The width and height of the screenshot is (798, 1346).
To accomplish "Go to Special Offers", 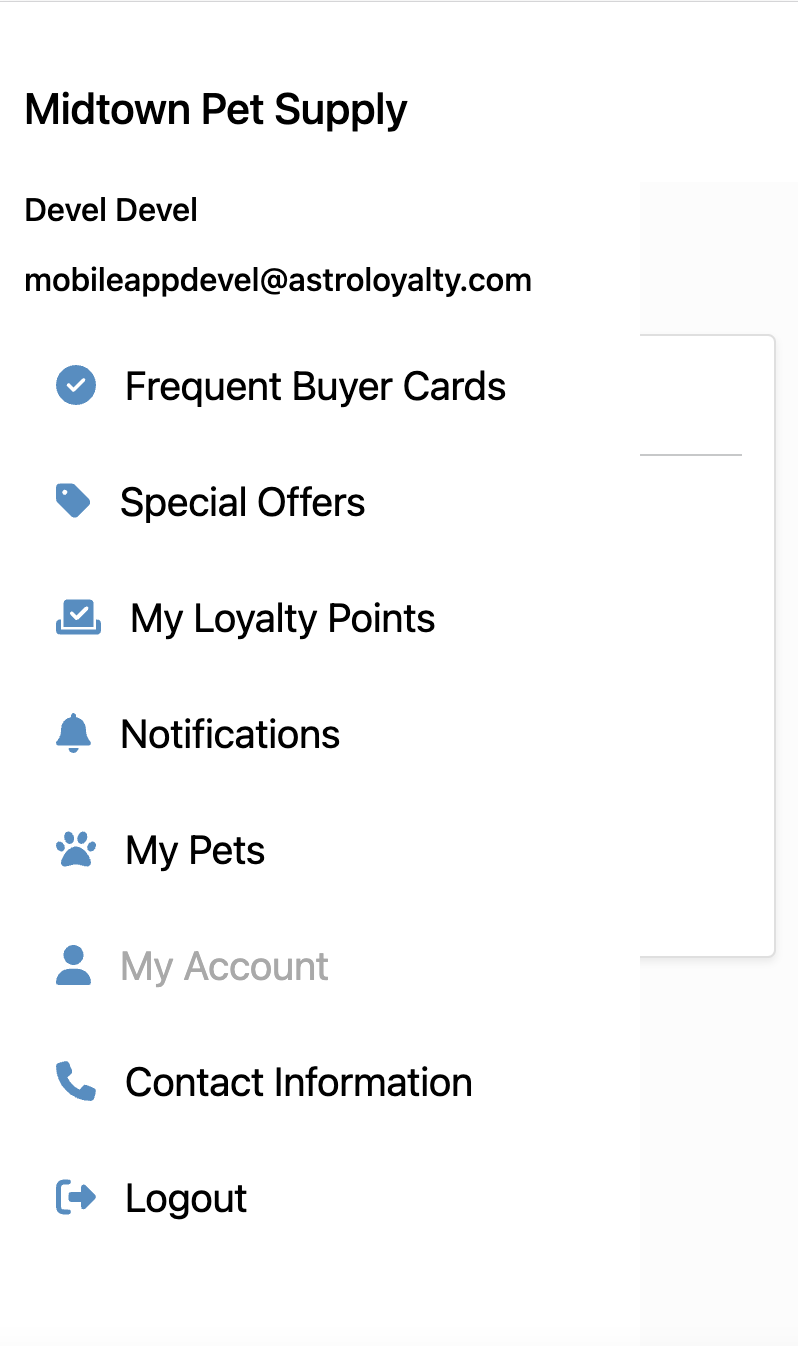I will click(242, 502).
